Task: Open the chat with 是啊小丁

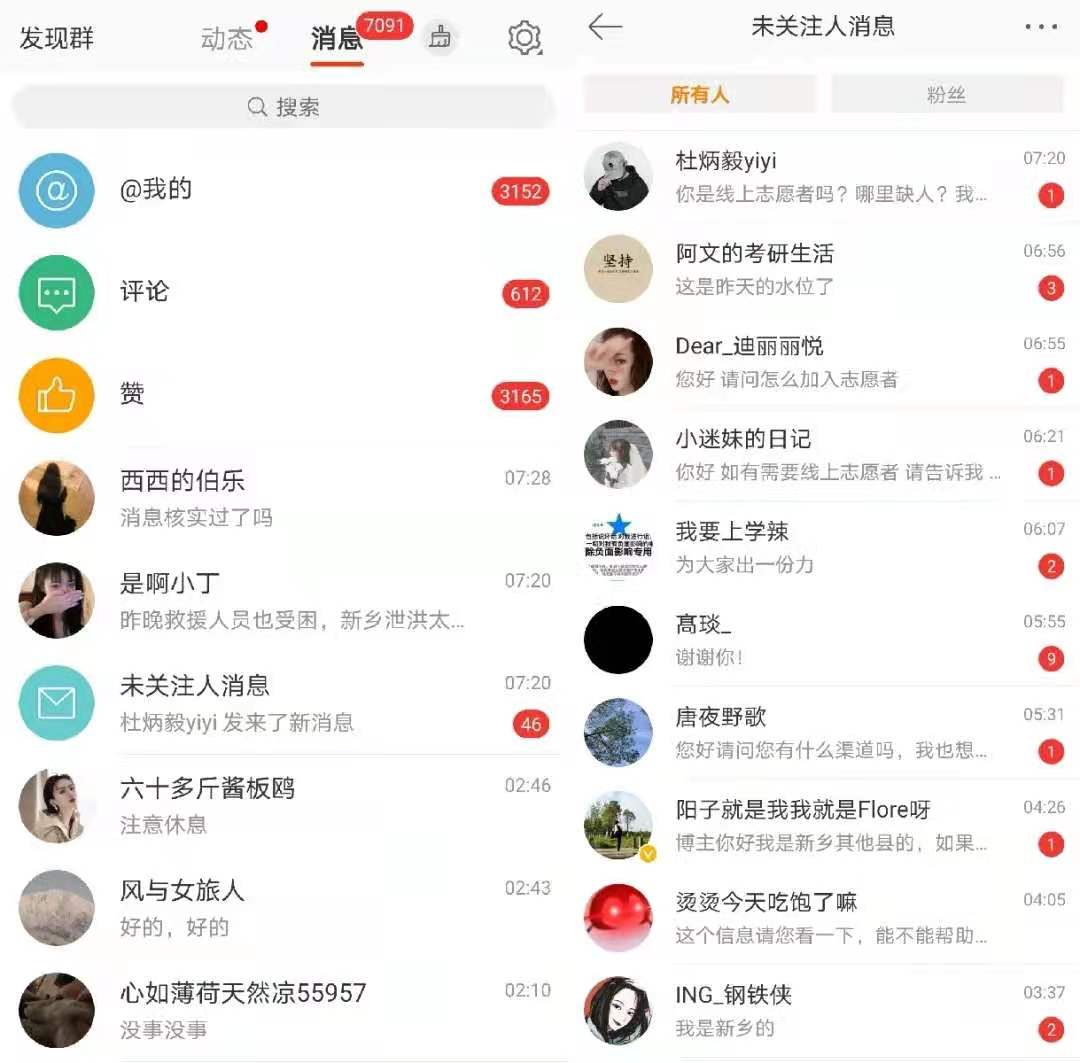Action: pyautogui.click(x=283, y=600)
